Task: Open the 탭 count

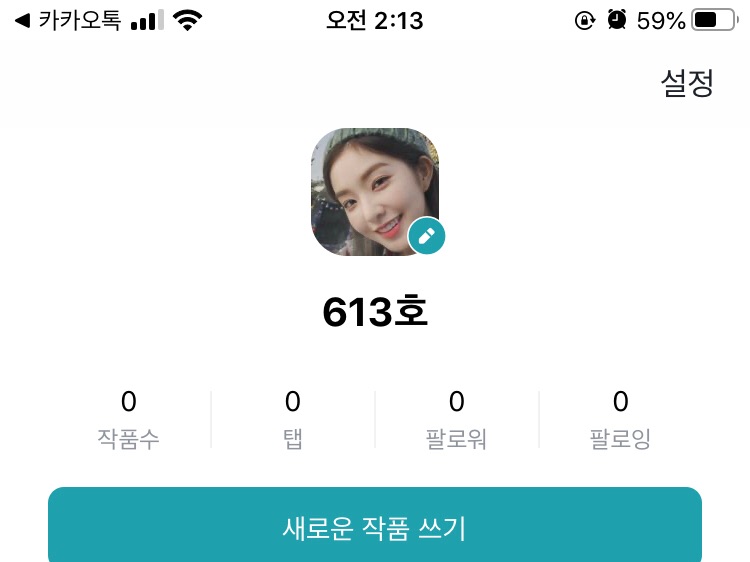Action: click(292, 419)
